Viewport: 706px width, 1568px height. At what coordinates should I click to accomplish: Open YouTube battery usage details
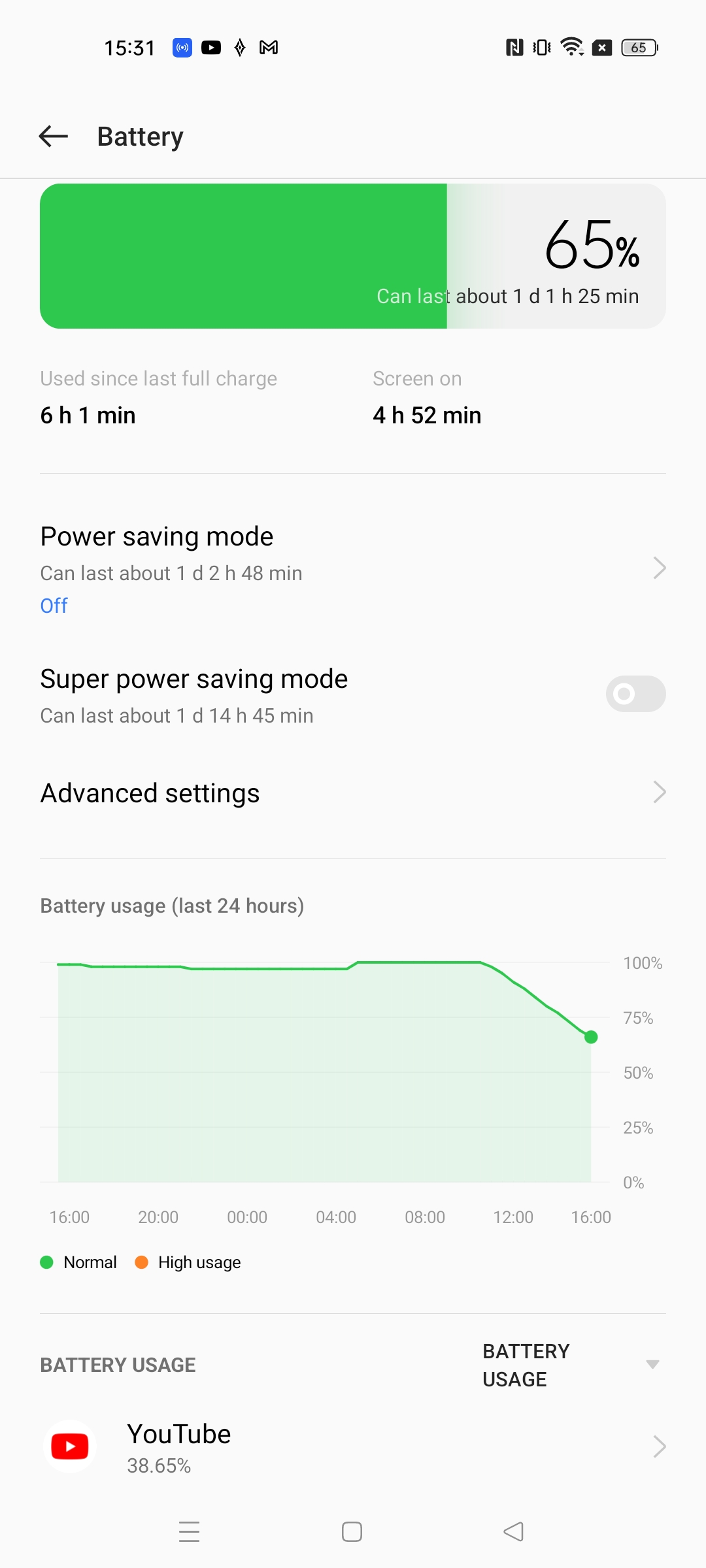click(x=353, y=1447)
